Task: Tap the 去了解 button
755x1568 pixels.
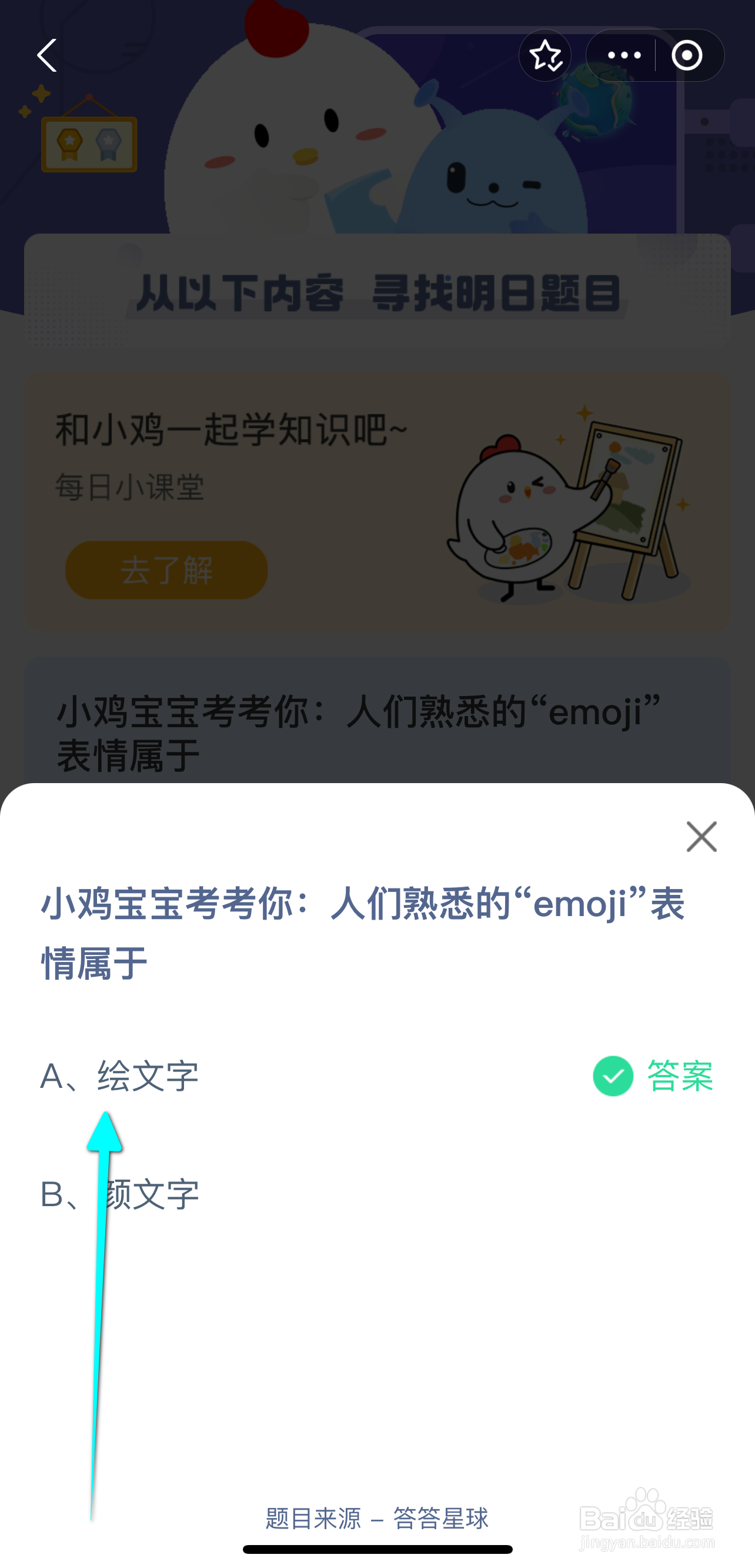Action: pyautogui.click(x=165, y=570)
